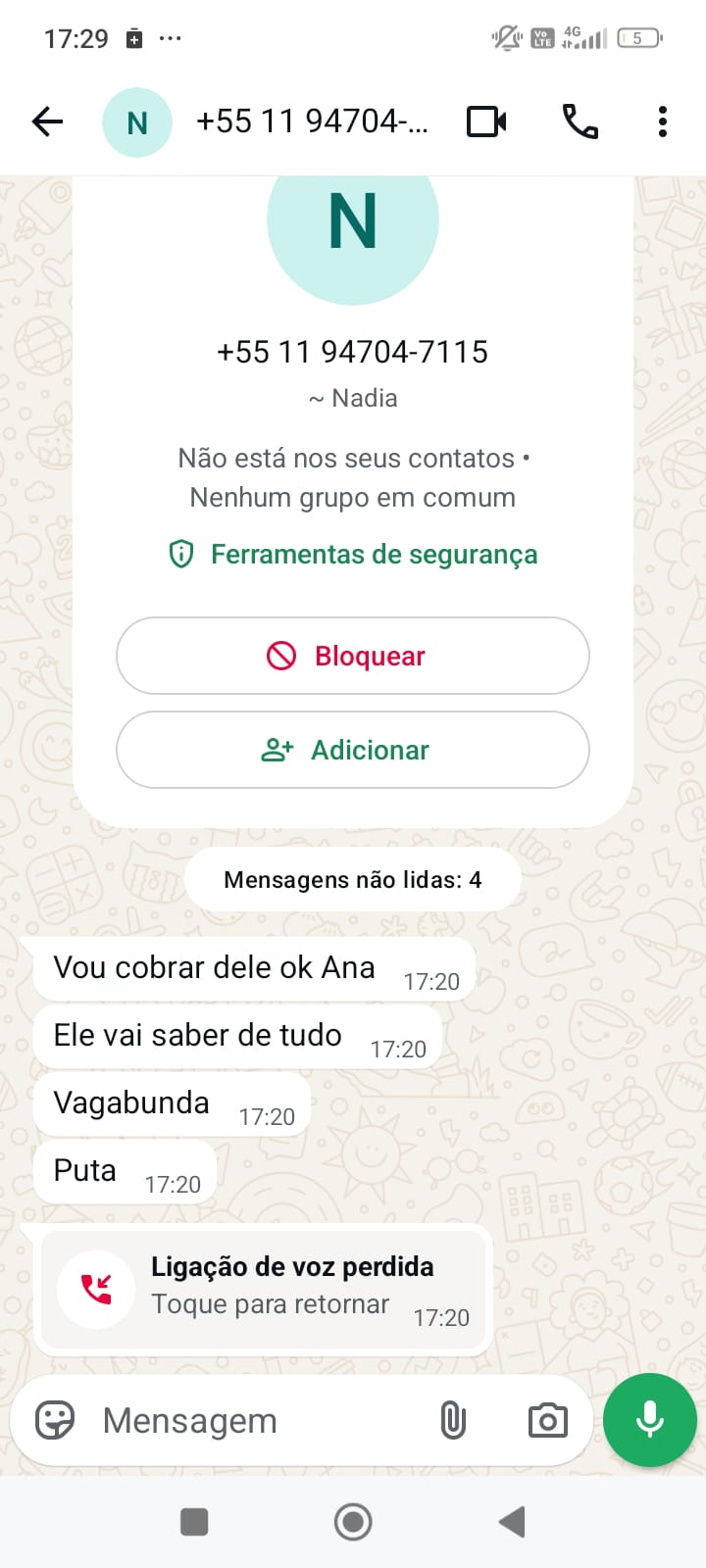The image size is (706, 1568).
Task: Go back using the header arrow
Action: [47, 122]
